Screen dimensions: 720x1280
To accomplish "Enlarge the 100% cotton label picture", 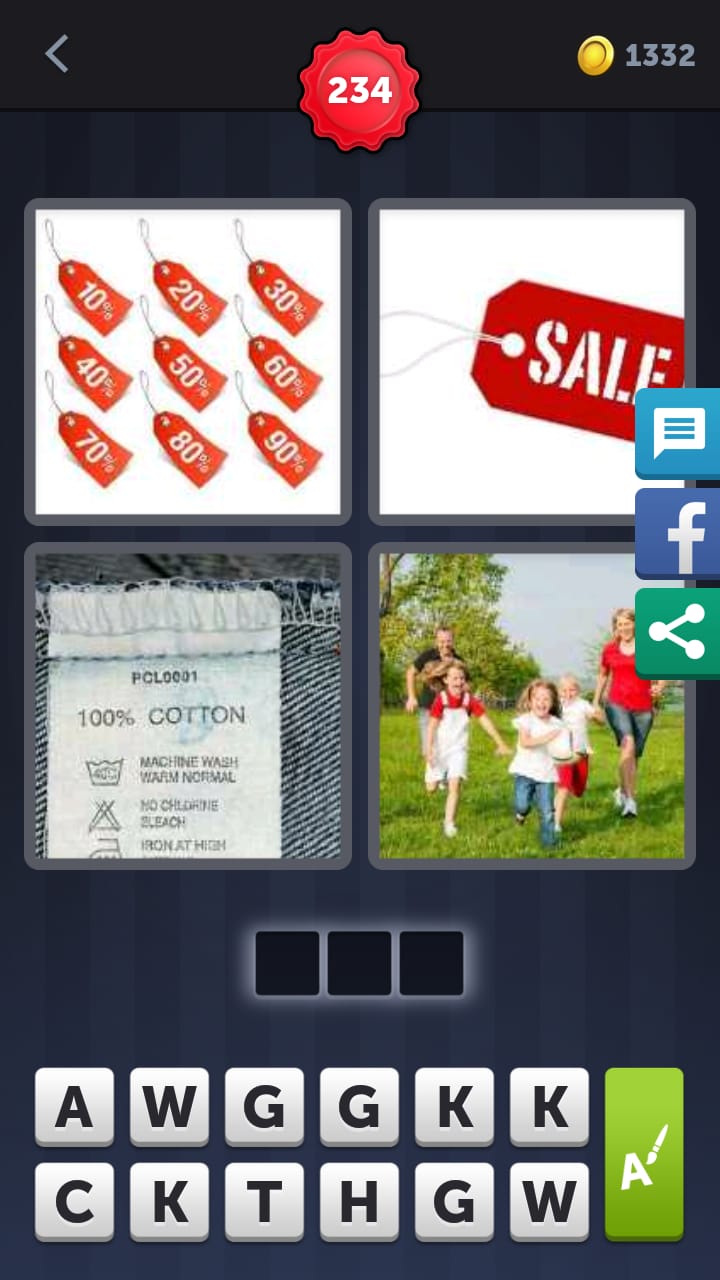I will pos(188,705).
